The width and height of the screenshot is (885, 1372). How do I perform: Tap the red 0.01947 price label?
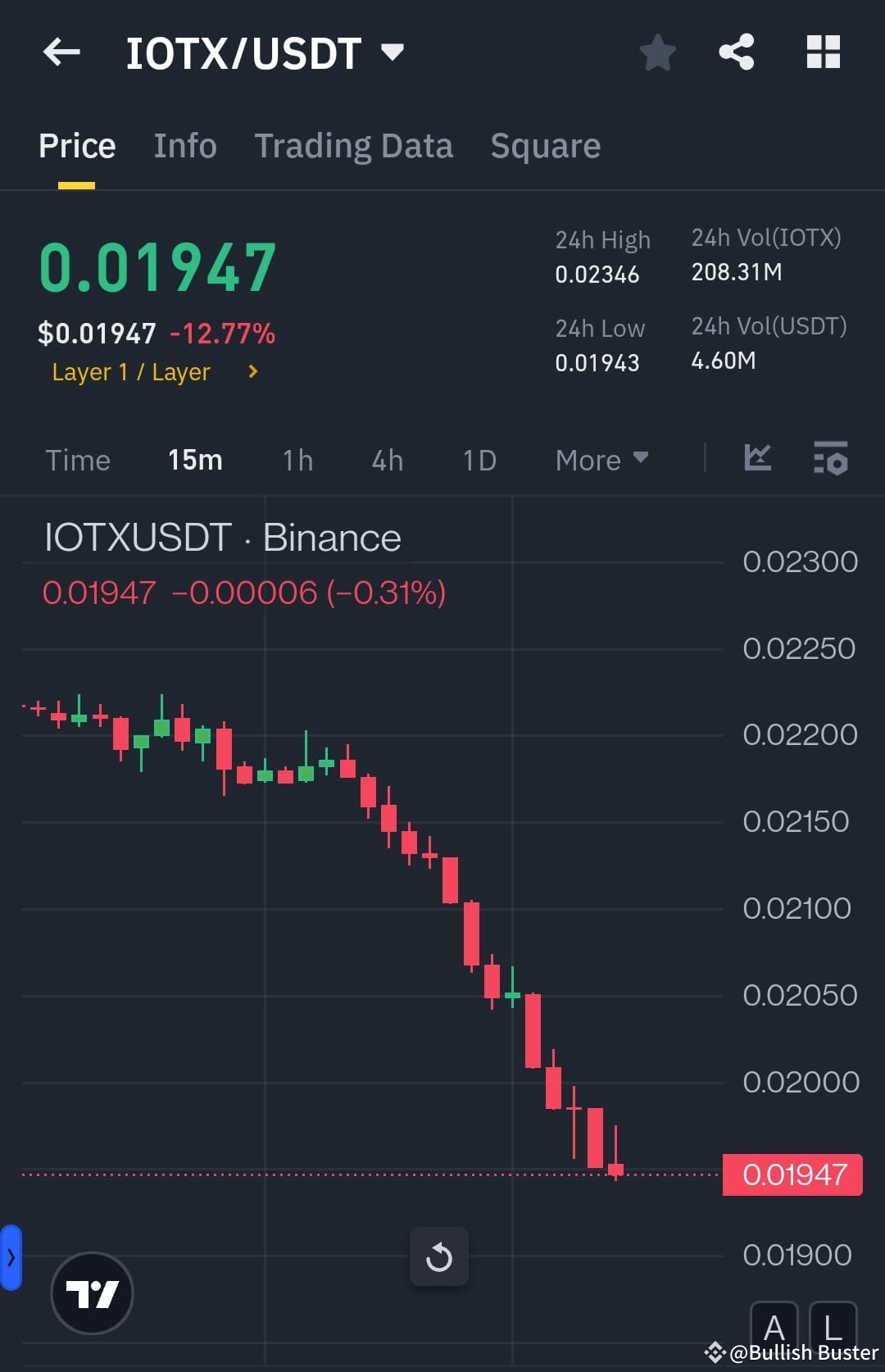pos(792,1174)
